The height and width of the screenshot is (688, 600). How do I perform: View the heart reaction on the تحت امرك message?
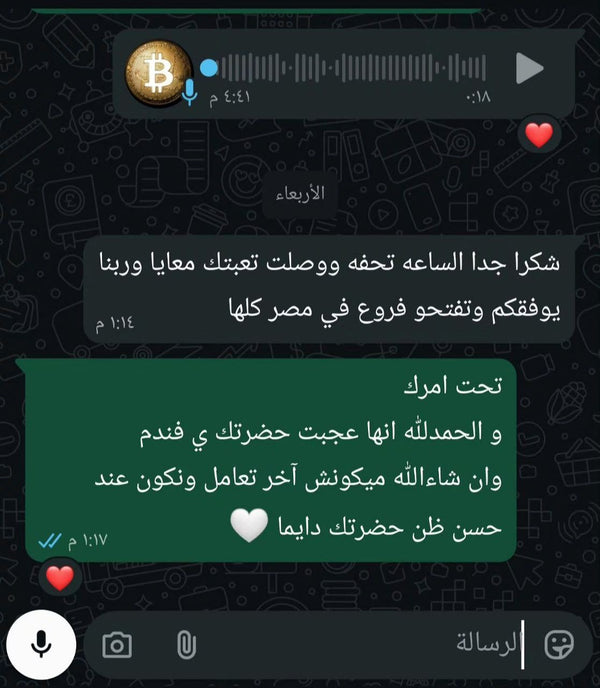click(x=61, y=577)
